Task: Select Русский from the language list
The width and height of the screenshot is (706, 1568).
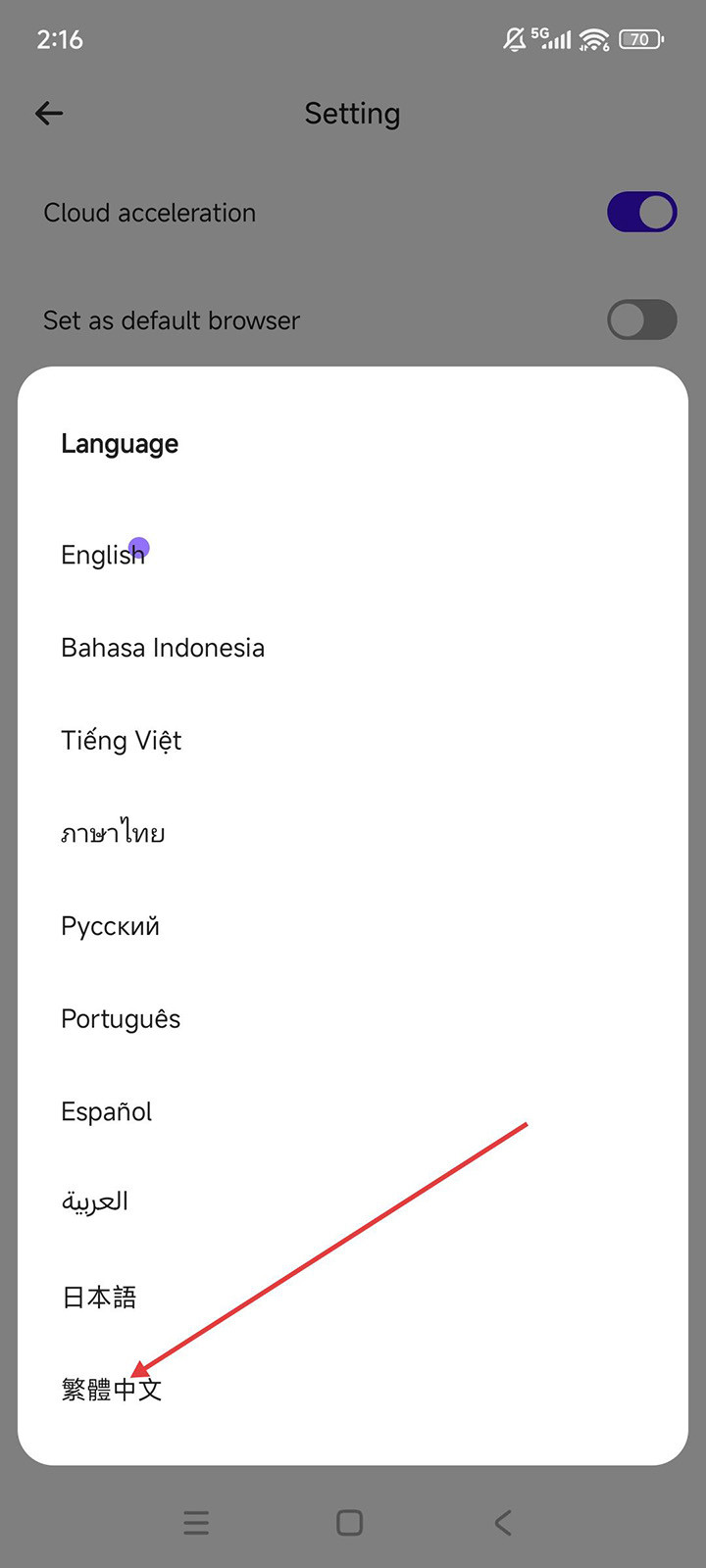Action: [x=110, y=926]
